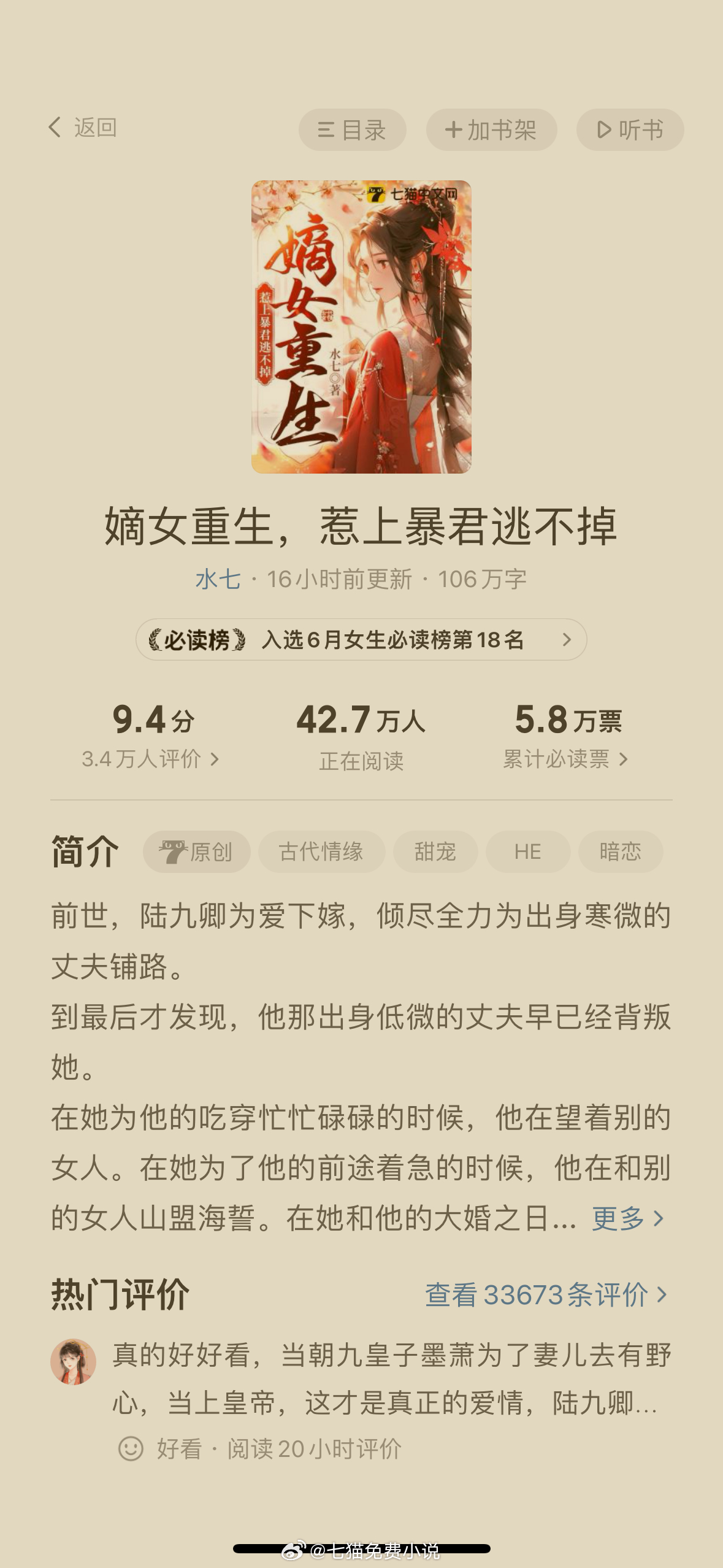Image resolution: width=723 pixels, height=1568 pixels.
Task: View all 33673 reviews
Action: [x=546, y=1294]
